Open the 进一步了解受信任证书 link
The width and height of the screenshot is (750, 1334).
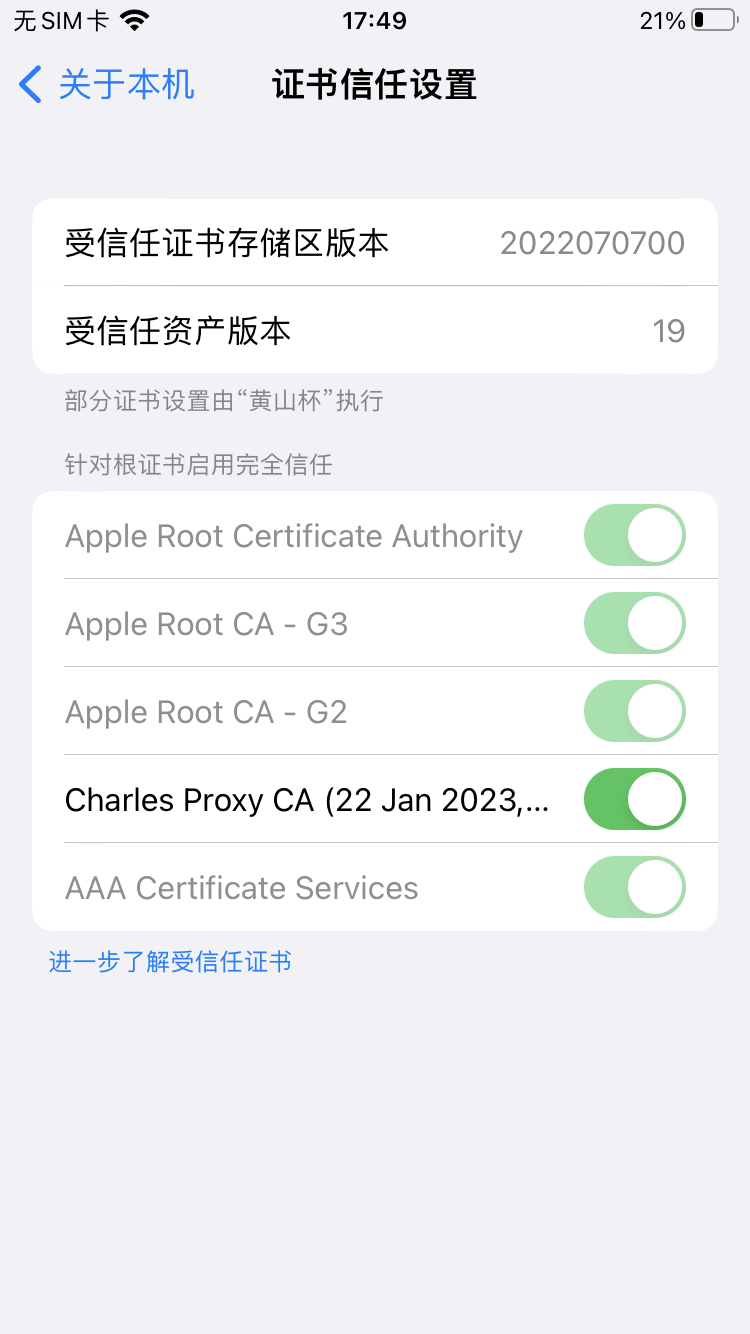[x=170, y=962]
